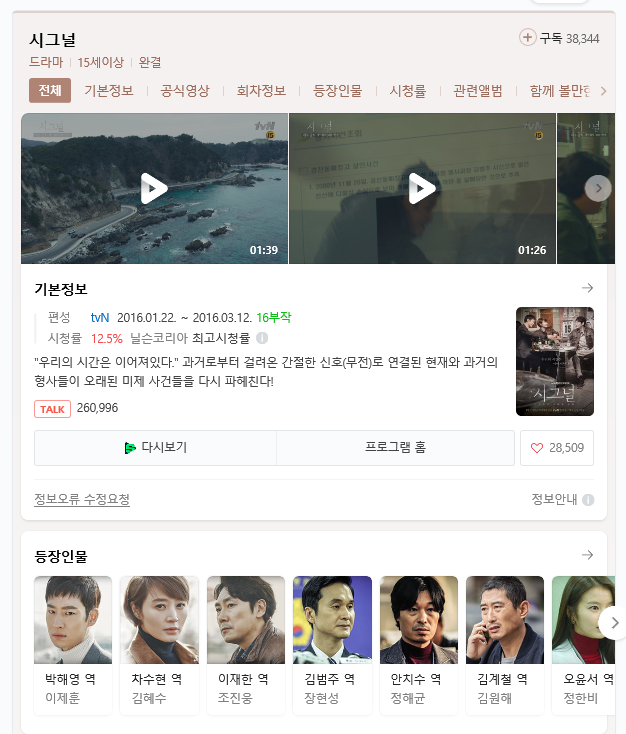
Task: Open 정보안내 info
Action: pos(562,499)
